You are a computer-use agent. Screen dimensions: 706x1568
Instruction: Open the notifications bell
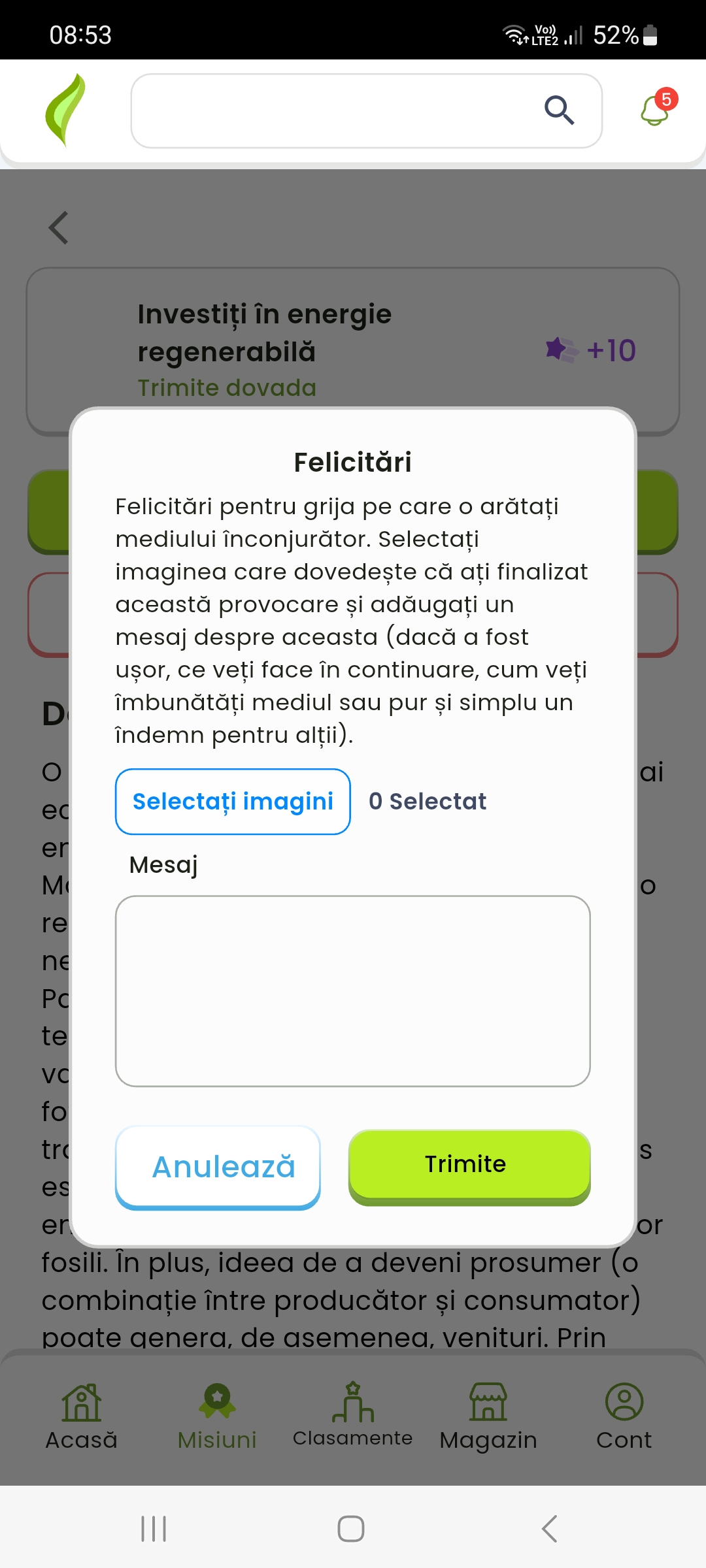pyautogui.click(x=655, y=110)
